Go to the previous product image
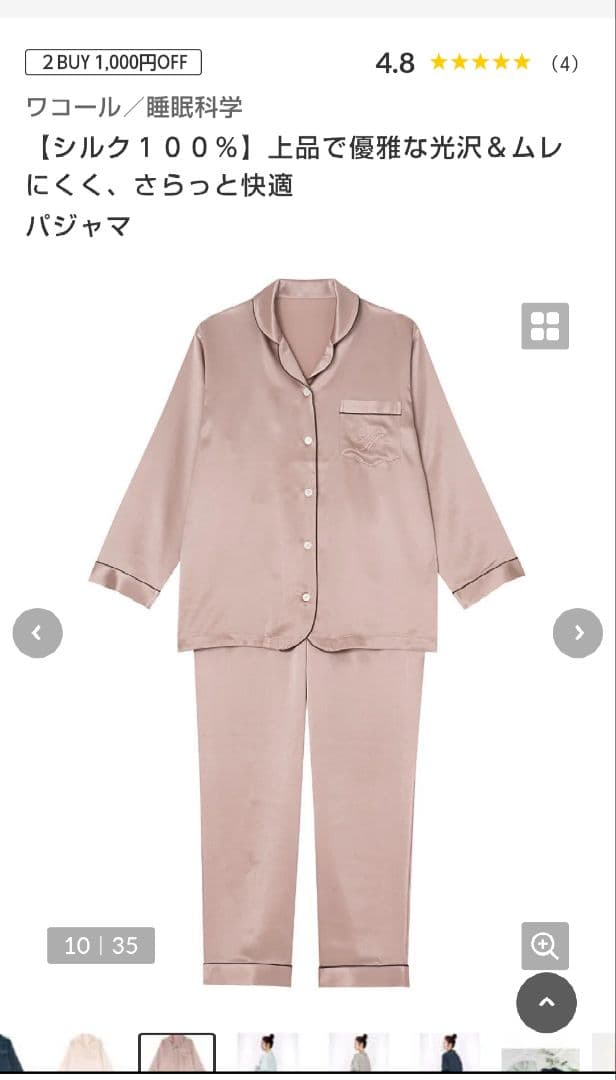Screen dimensions: 616x1080 point(38,633)
